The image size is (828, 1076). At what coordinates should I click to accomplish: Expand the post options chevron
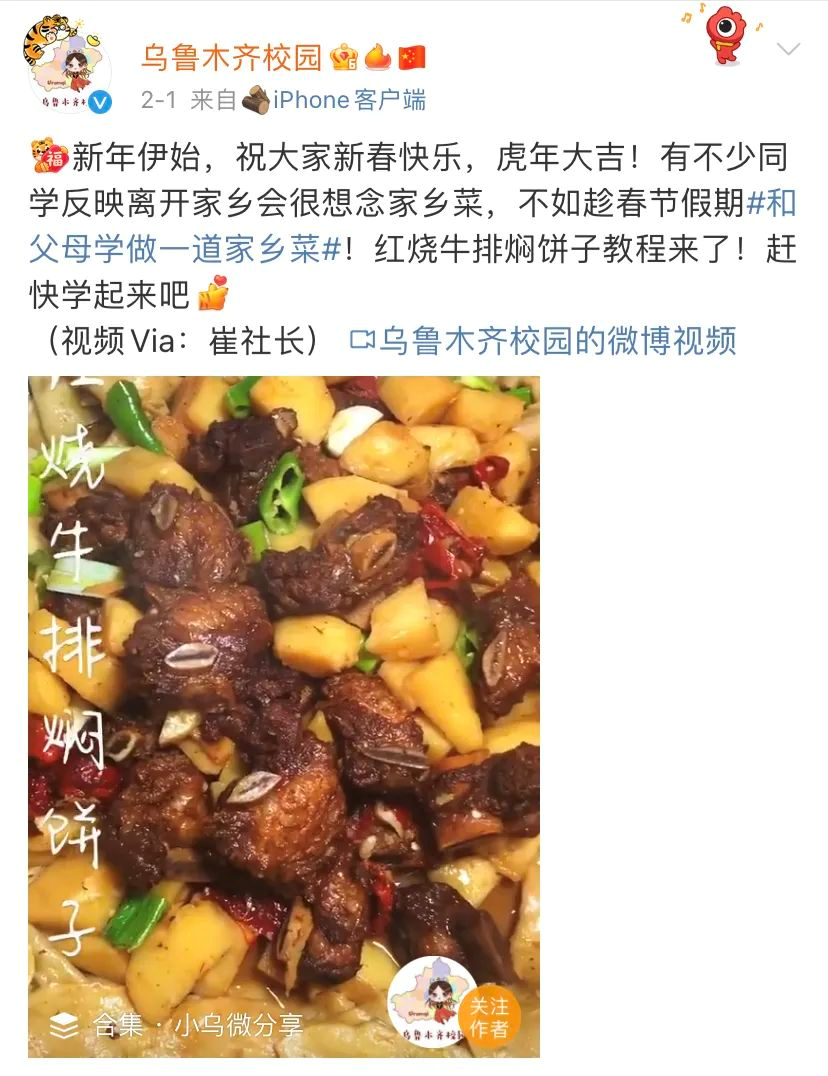(788, 49)
